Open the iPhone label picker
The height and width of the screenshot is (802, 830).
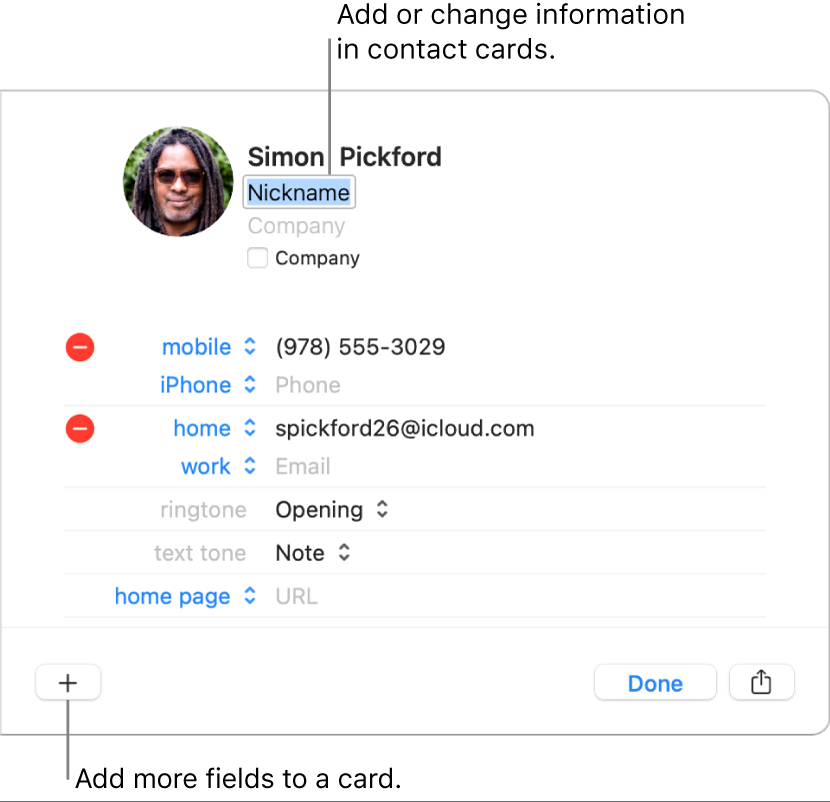tap(208, 385)
